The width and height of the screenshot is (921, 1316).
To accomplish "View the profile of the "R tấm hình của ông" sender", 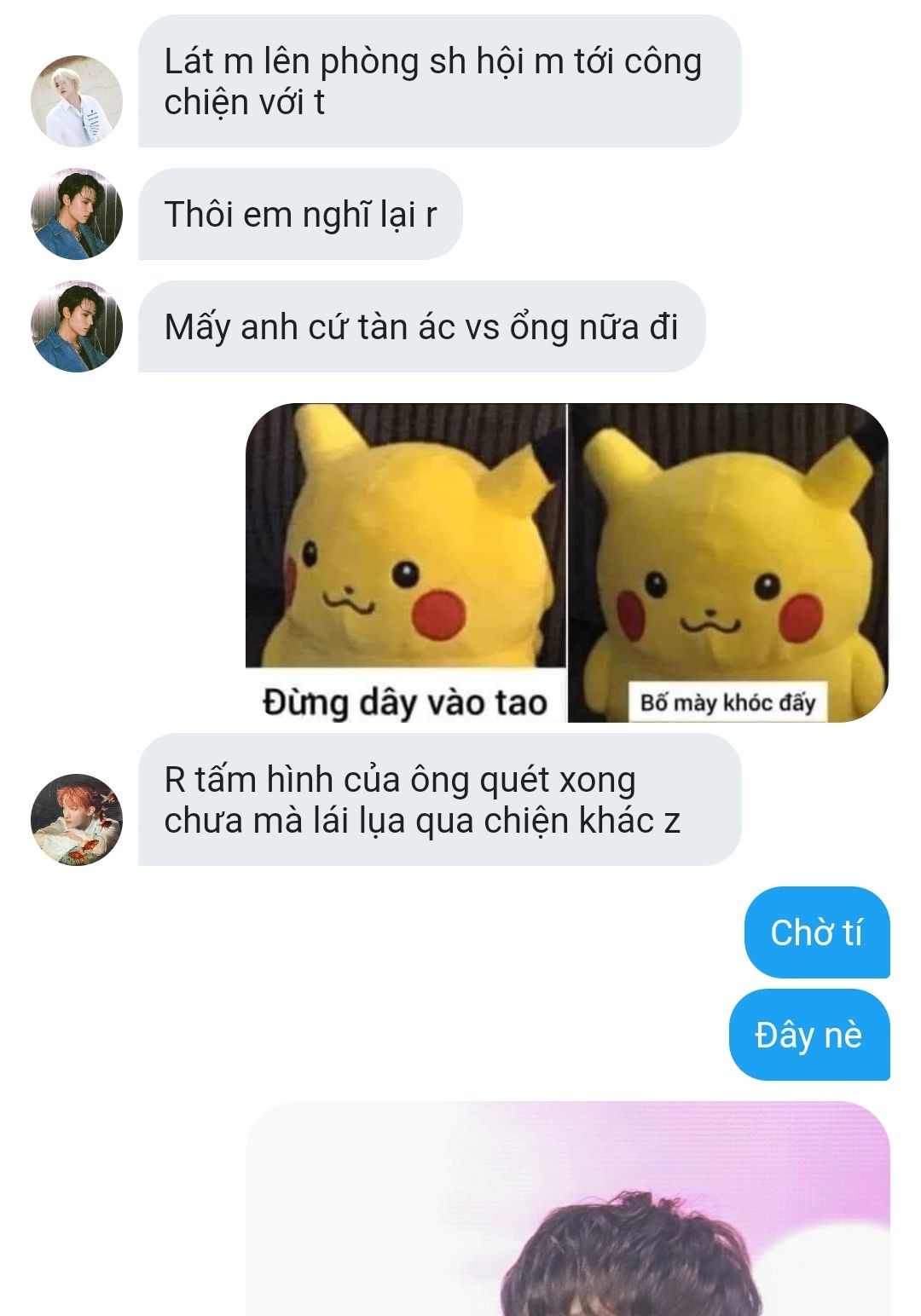I will coord(77,820).
